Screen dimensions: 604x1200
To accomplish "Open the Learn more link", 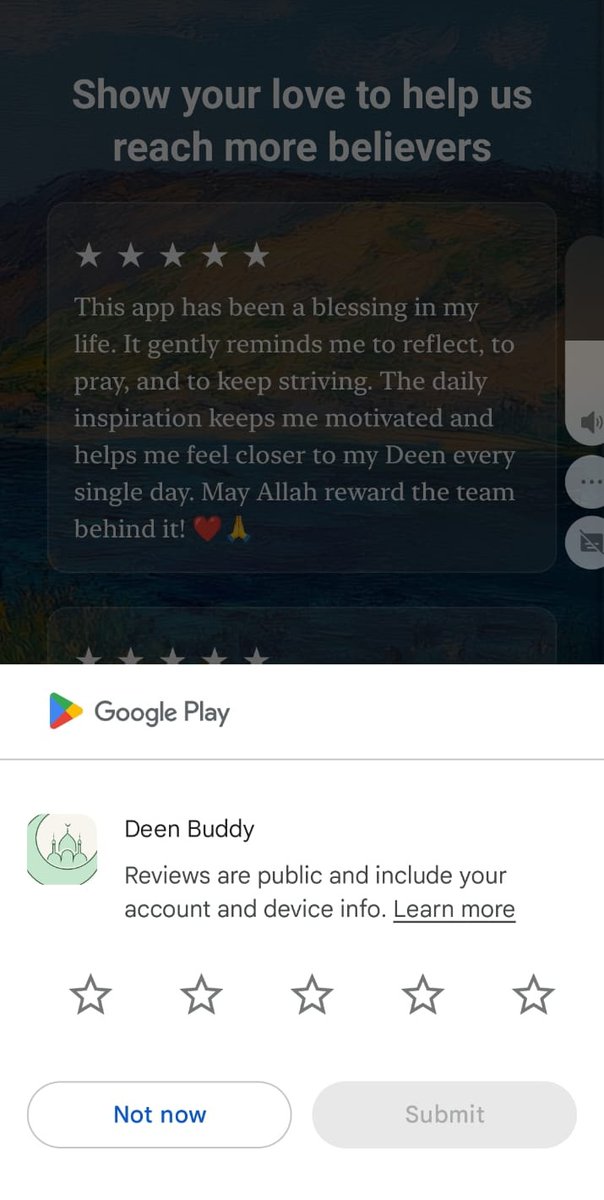I will (x=454, y=909).
